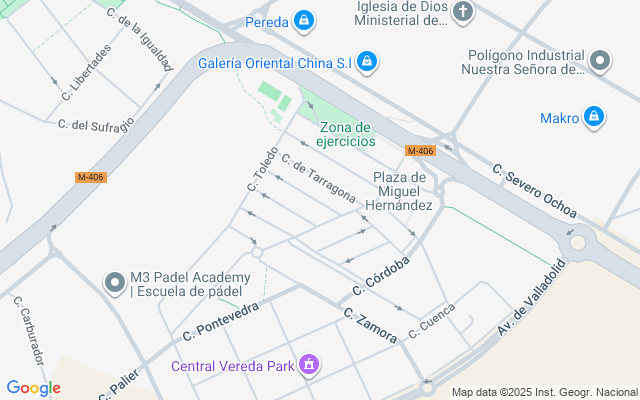Open the Google logo link
The height and width of the screenshot is (400, 640).
(x=32, y=387)
